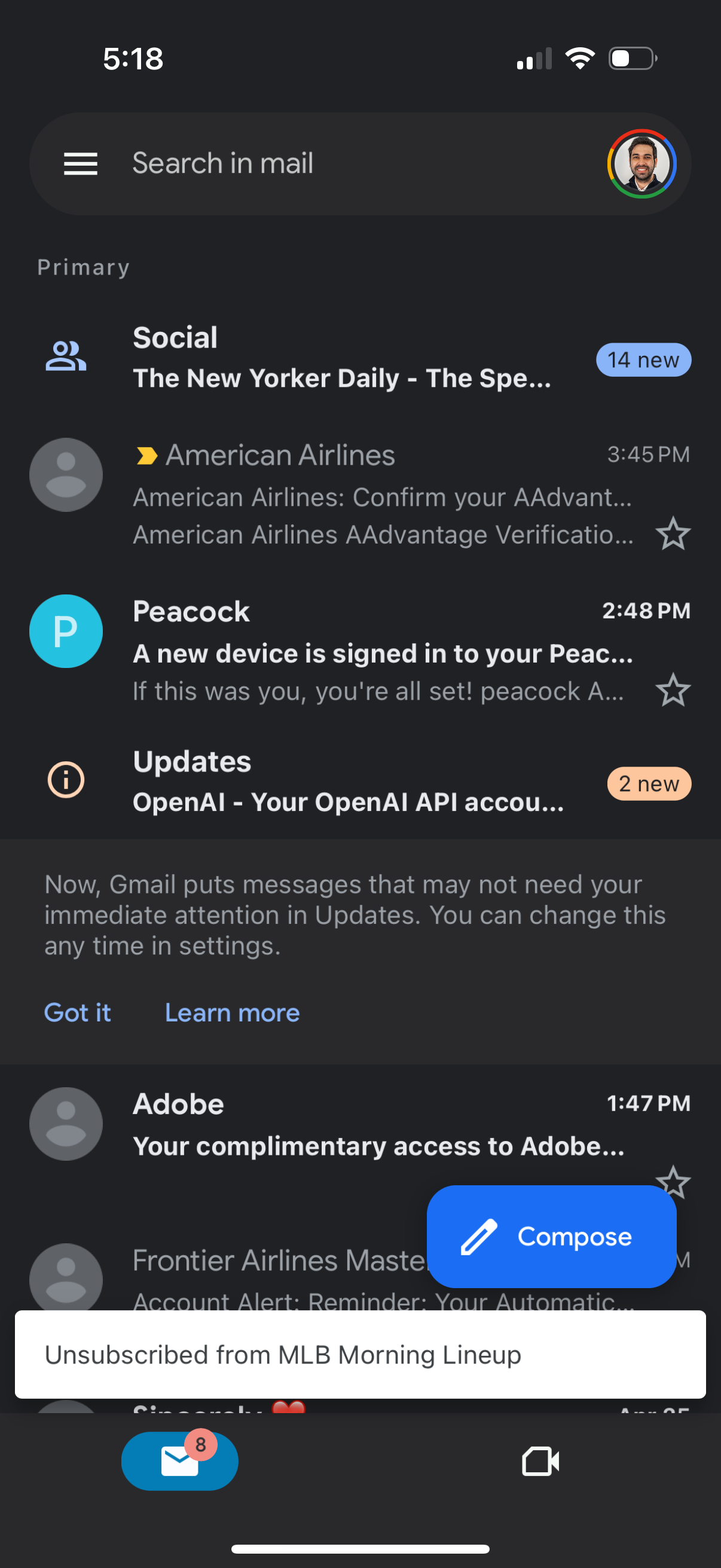
Task: Star the Peacock new device email
Action: (x=674, y=690)
